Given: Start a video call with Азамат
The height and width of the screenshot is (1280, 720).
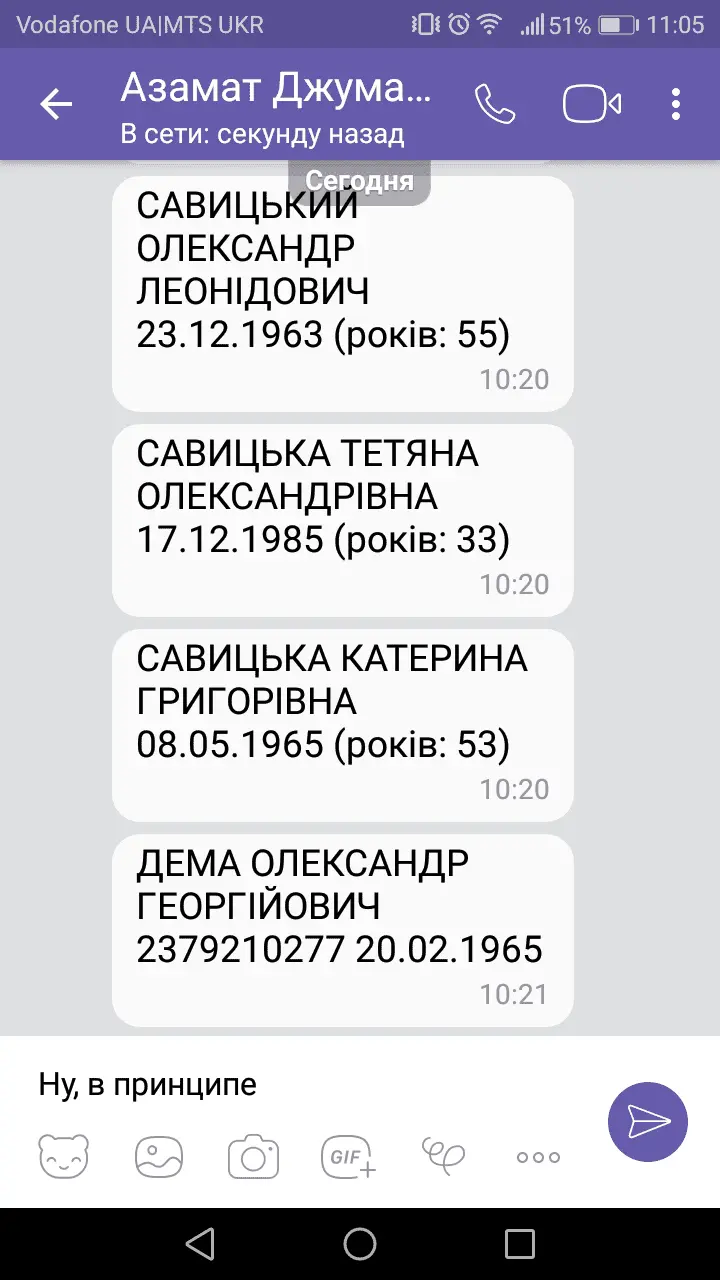Looking at the screenshot, I should pos(592,104).
